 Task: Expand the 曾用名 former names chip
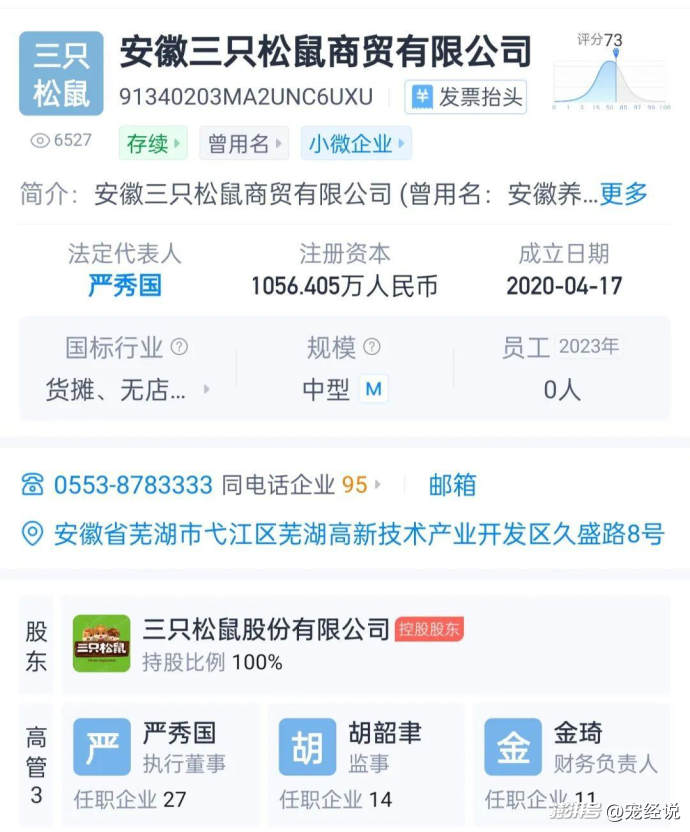click(243, 143)
